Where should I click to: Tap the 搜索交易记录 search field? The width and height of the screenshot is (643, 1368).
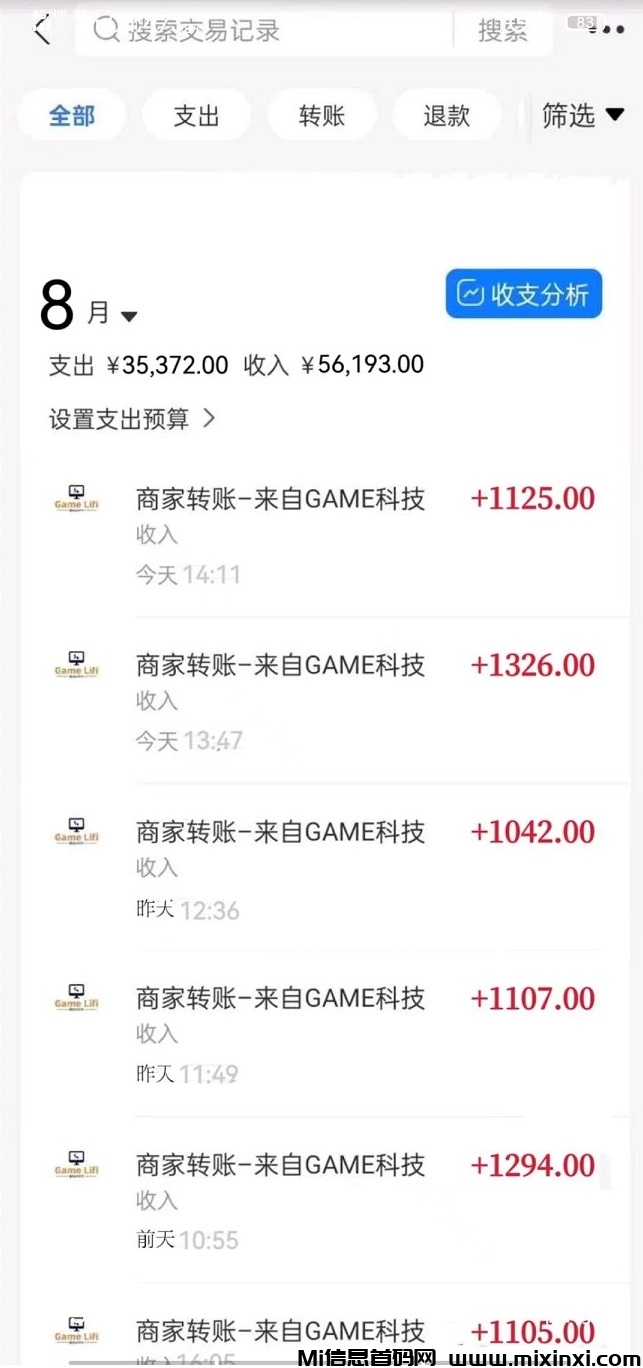pyautogui.click(x=270, y=31)
